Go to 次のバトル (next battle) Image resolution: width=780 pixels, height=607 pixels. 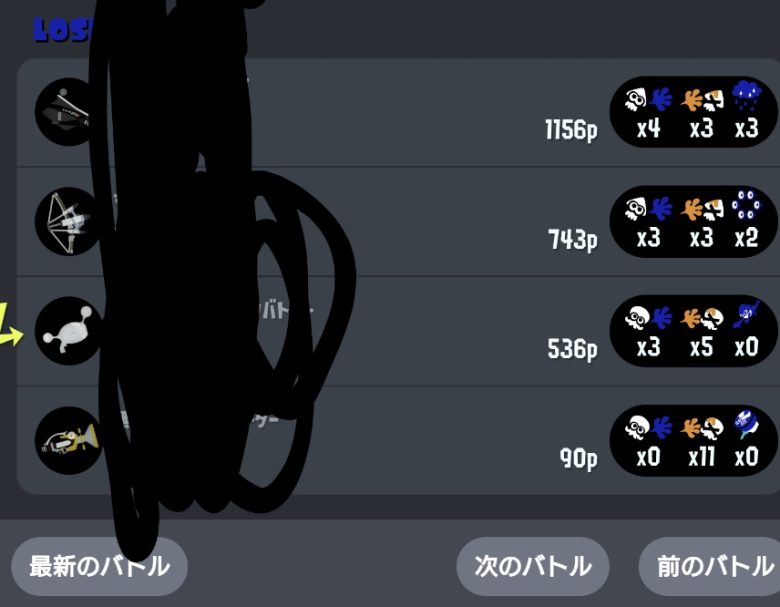[x=532, y=566]
